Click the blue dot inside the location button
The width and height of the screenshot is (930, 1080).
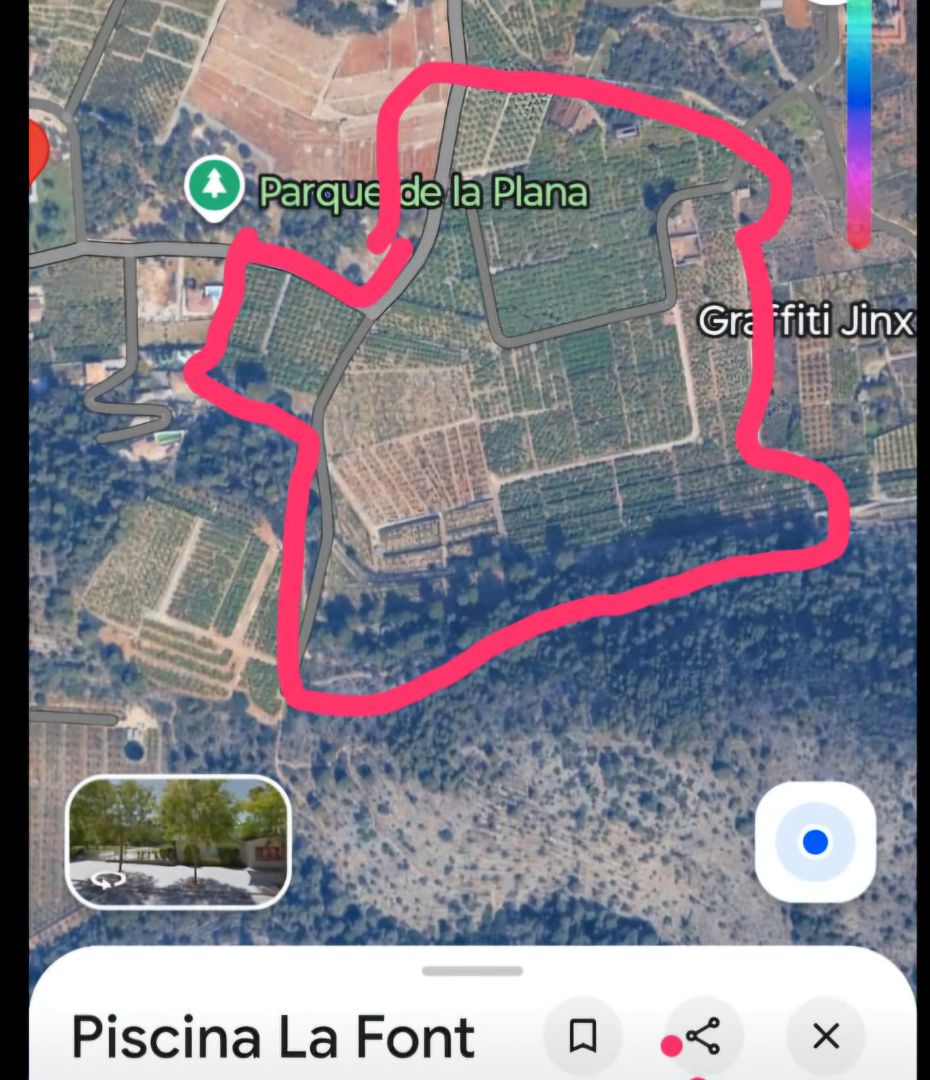click(x=815, y=841)
